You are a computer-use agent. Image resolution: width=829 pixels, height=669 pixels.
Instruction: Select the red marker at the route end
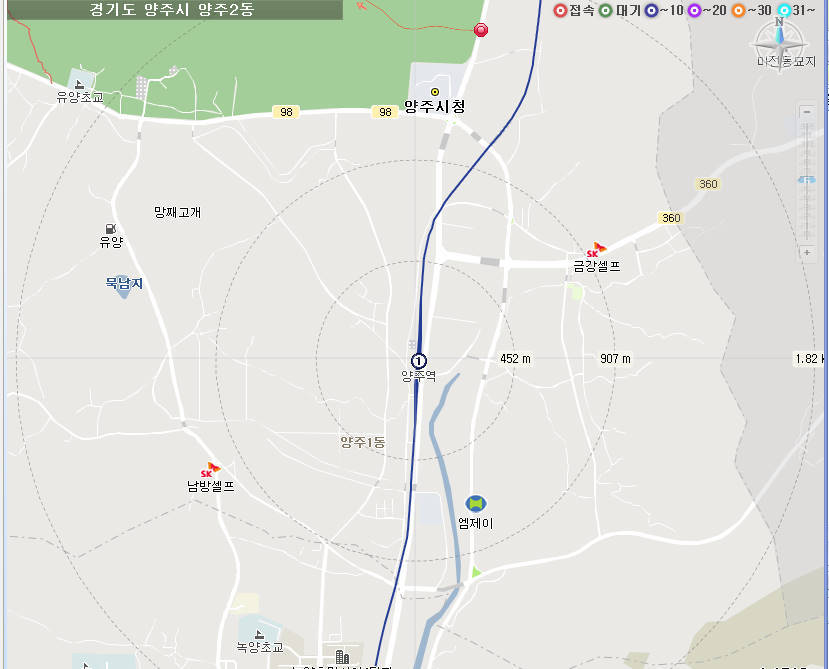(481, 30)
